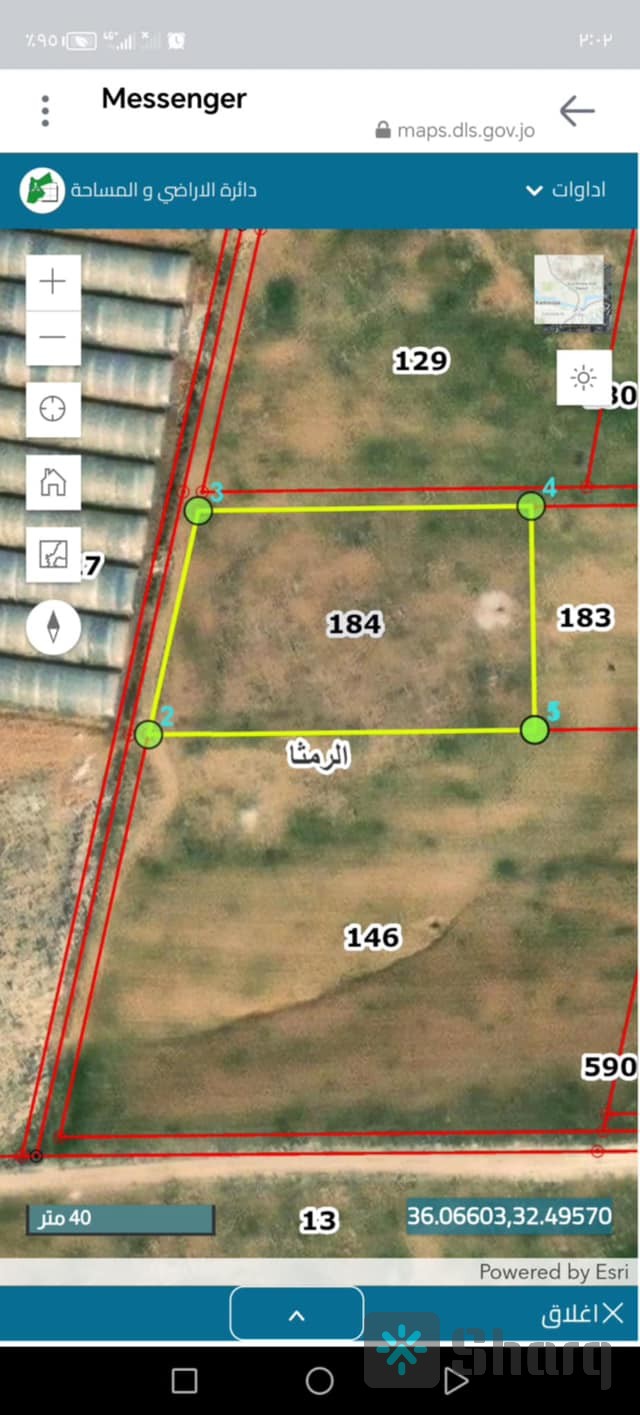This screenshot has width=640, height=1415.
Task: Locate my current position on map
Action: (53, 409)
